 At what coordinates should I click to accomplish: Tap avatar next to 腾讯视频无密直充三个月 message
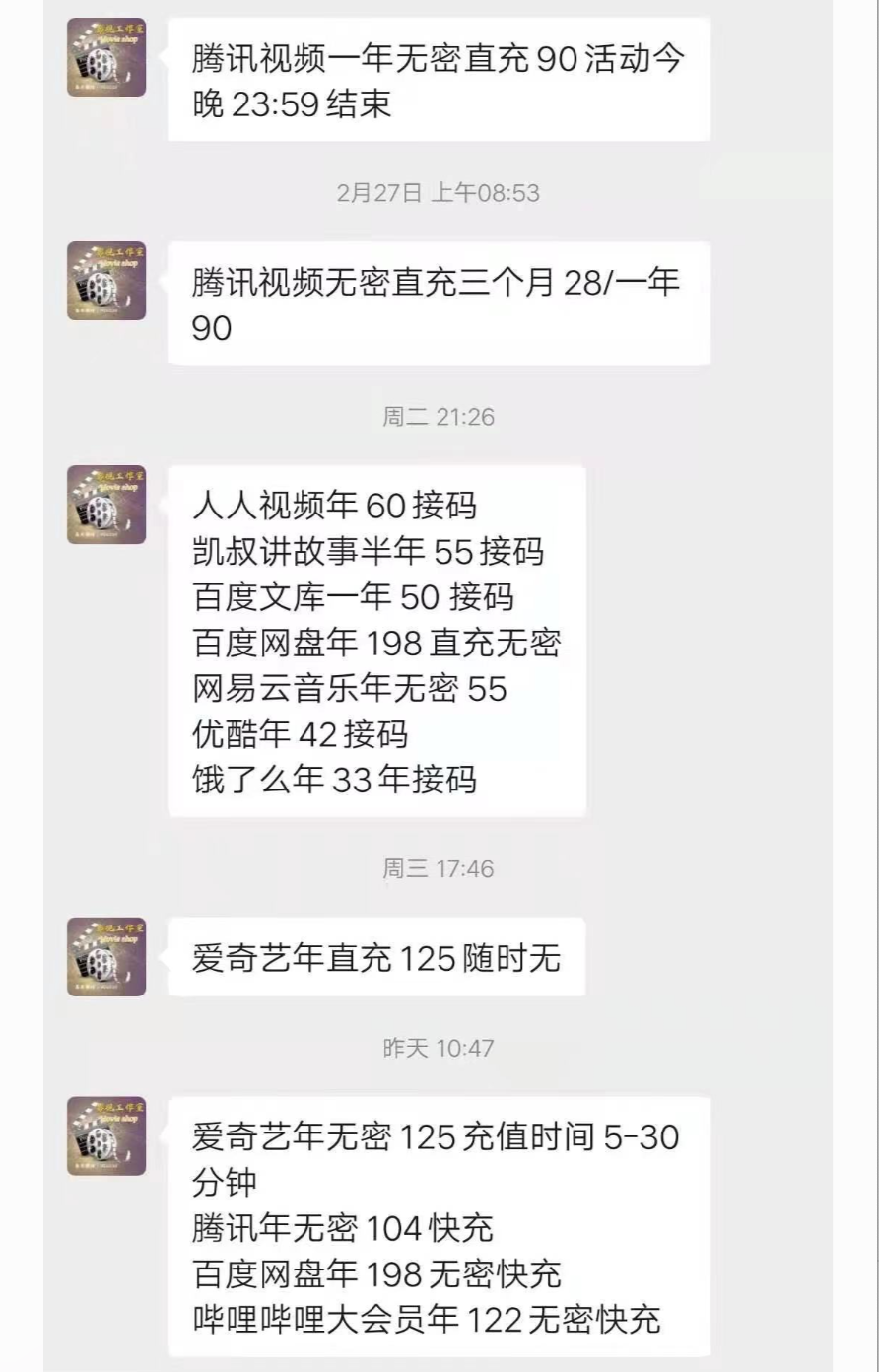click(x=106, y=281)
